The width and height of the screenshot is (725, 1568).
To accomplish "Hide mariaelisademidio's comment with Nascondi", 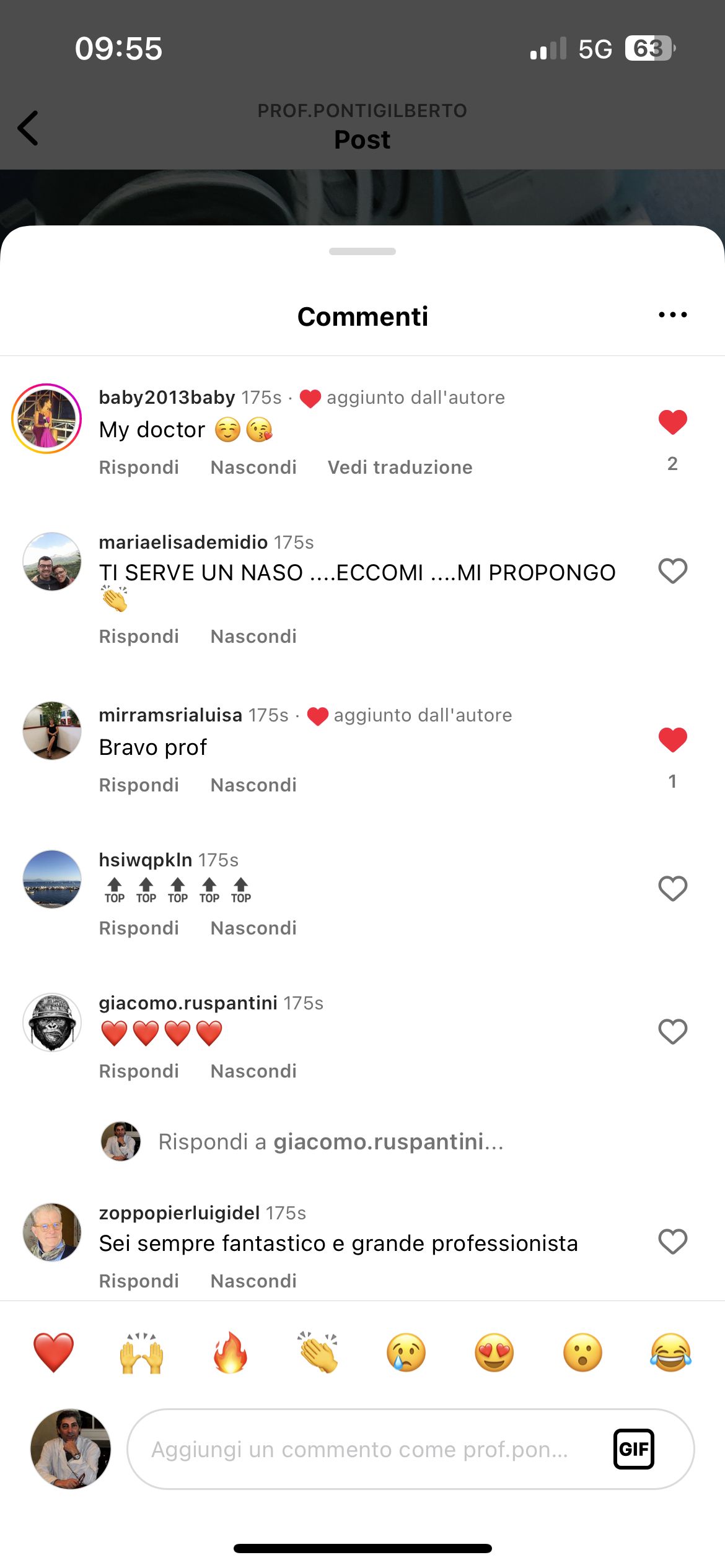I will (253, 637).
